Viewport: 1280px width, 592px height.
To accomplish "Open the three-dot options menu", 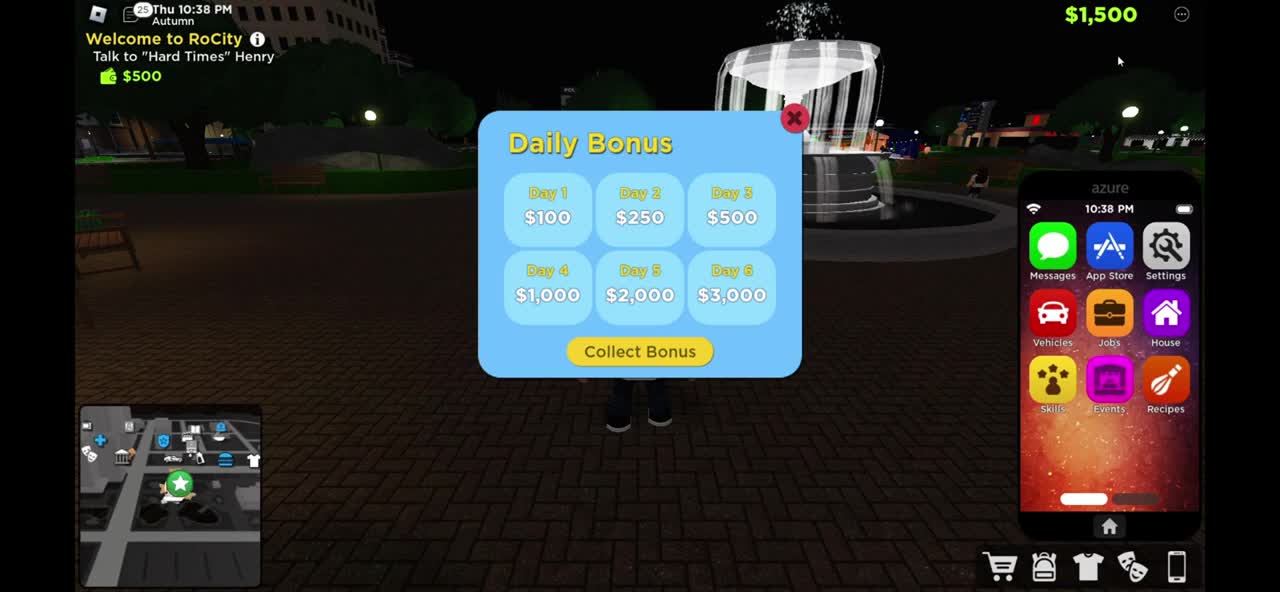I will click(x=1181, y=14).
